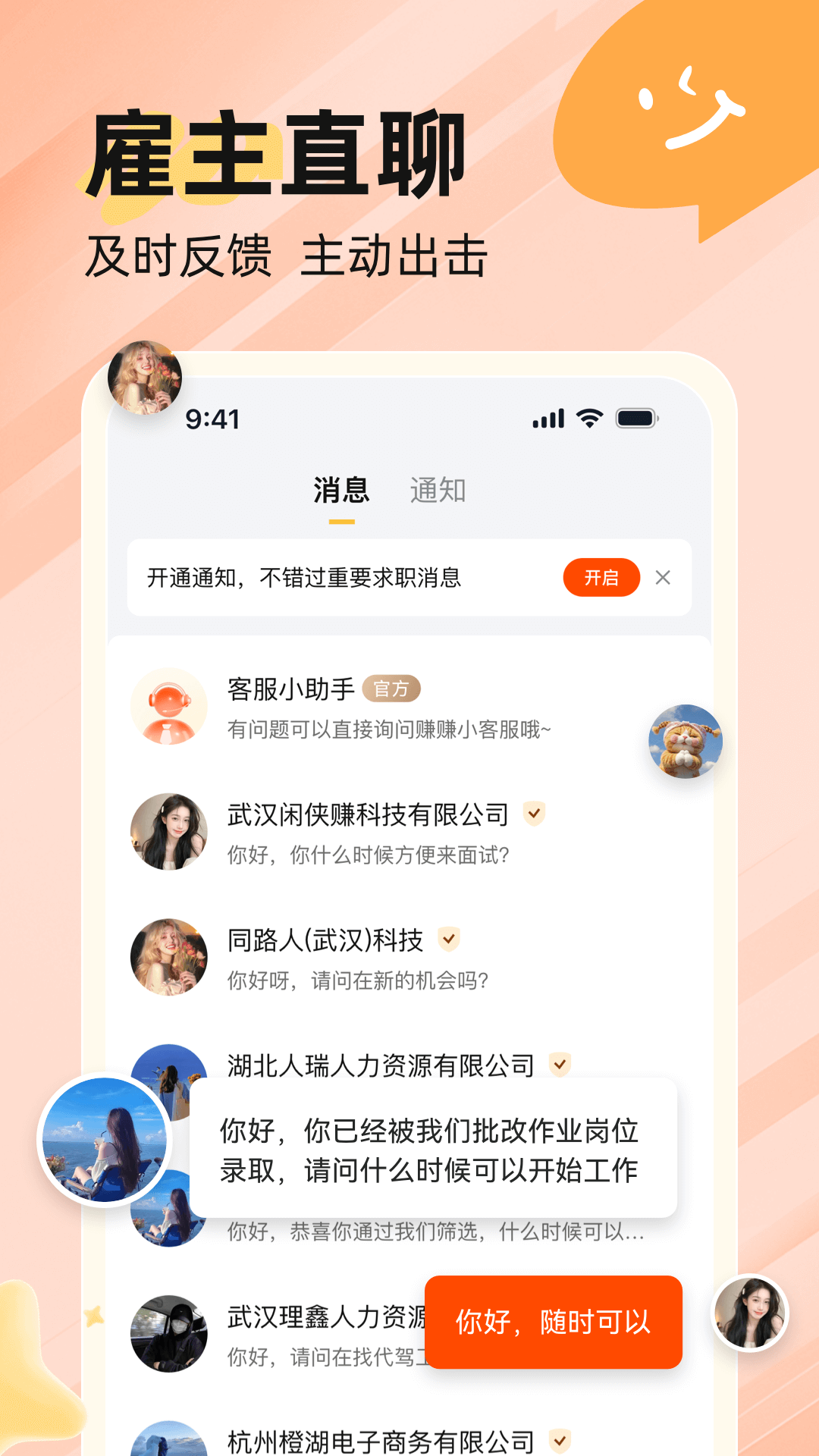Click the verification mark on 杭州橙湖电子商务有限公司
The height and width of the screenshot is (1456, 819).
(559, 1440)
